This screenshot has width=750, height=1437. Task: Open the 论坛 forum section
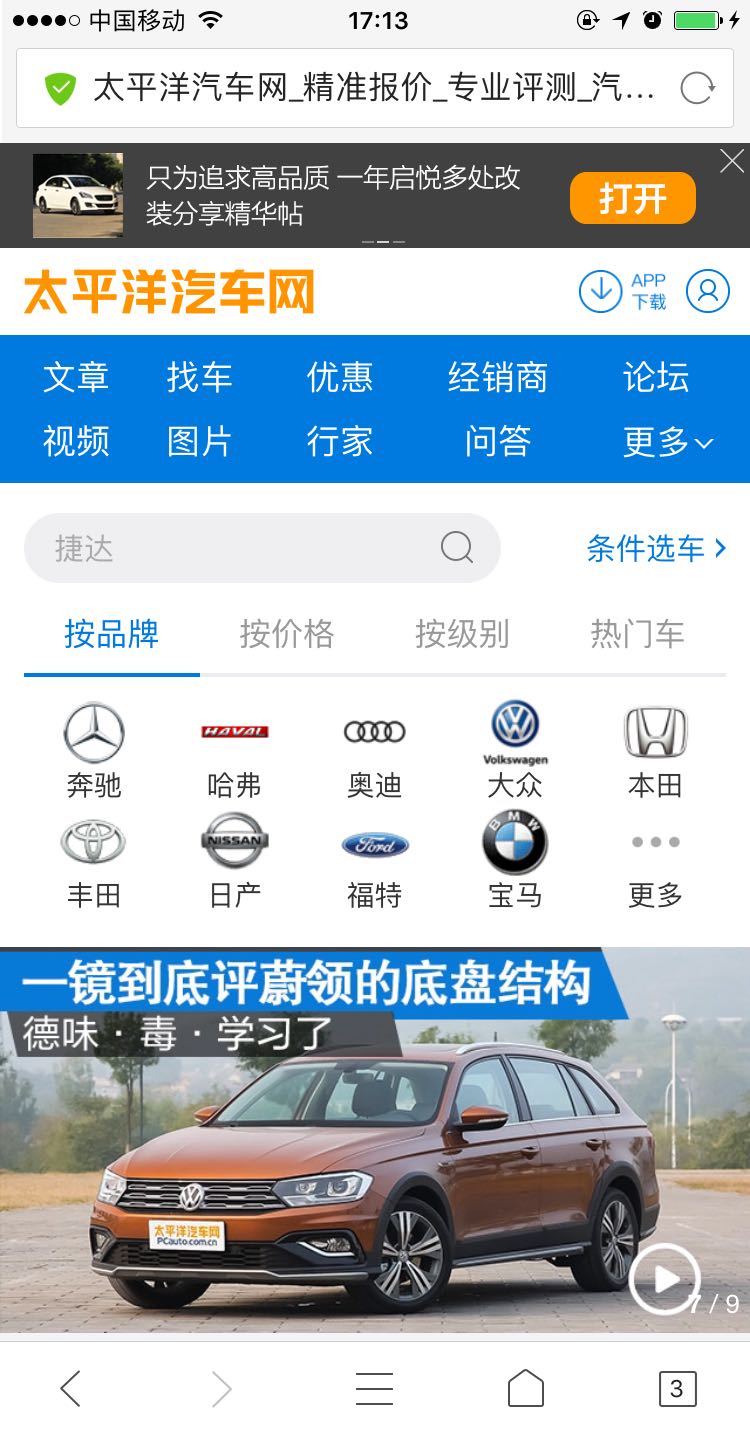[x=655, y=377]
